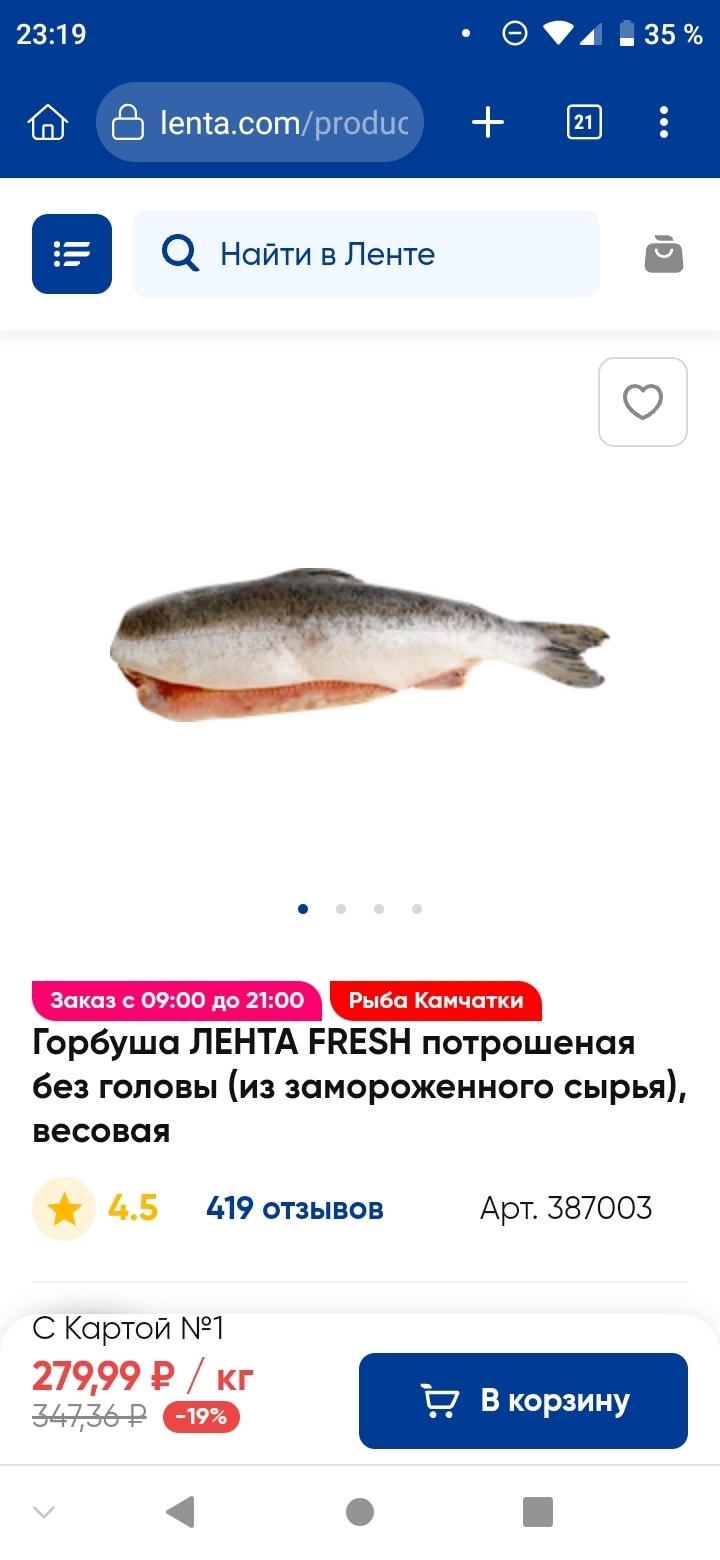Open a new browser tab

pos(488,123)
